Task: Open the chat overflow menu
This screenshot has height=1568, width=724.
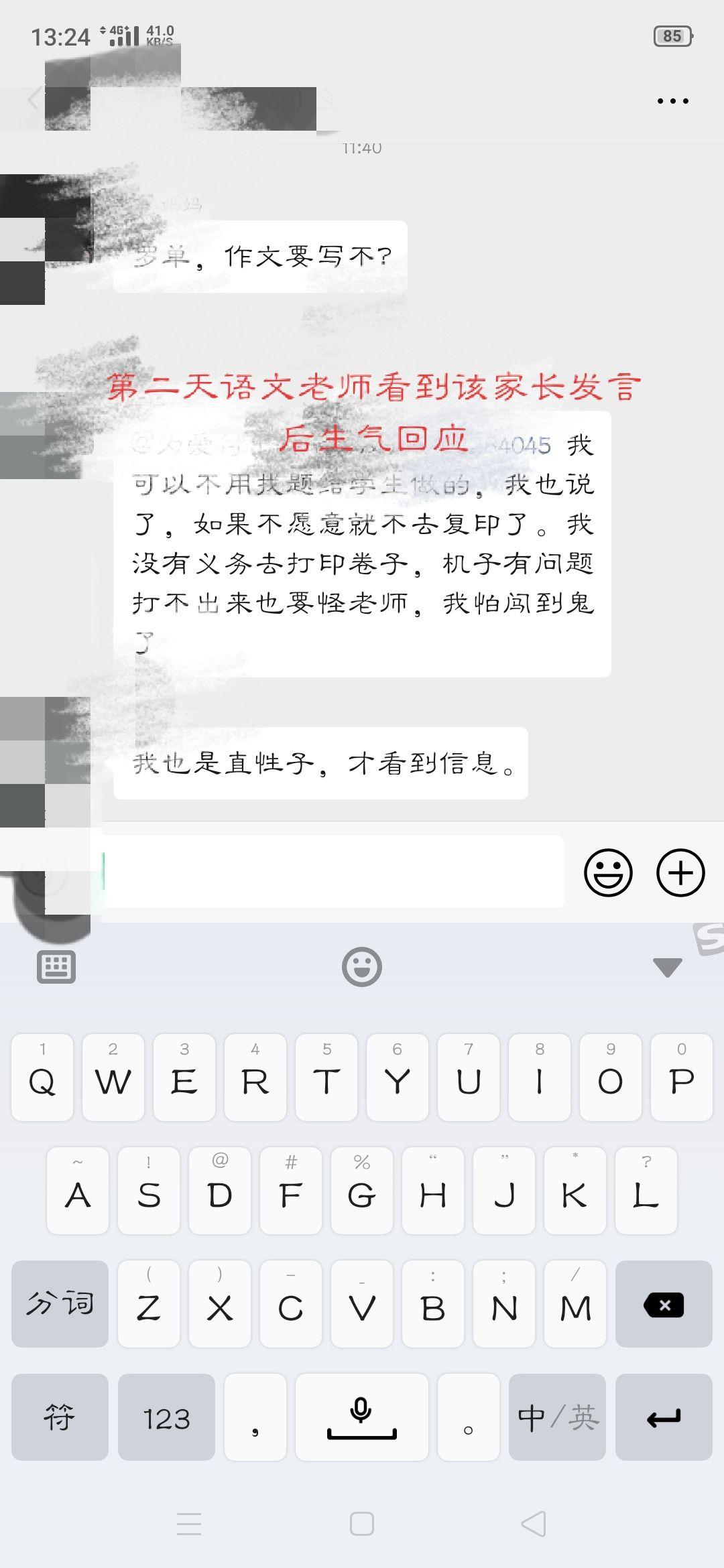Action: pyautogui.click(x=672, y=101)
